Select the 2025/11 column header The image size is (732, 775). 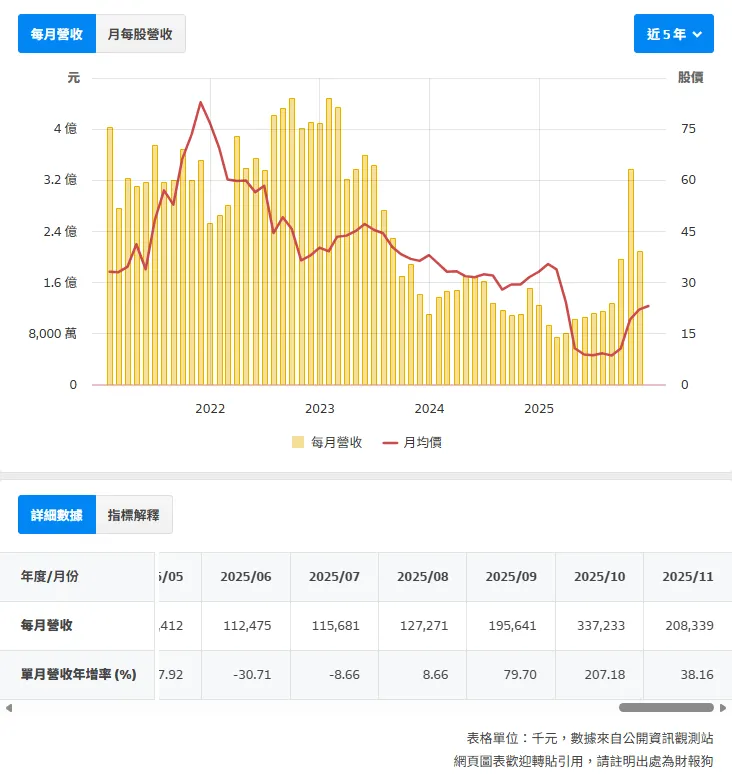[x=687, y=577]
